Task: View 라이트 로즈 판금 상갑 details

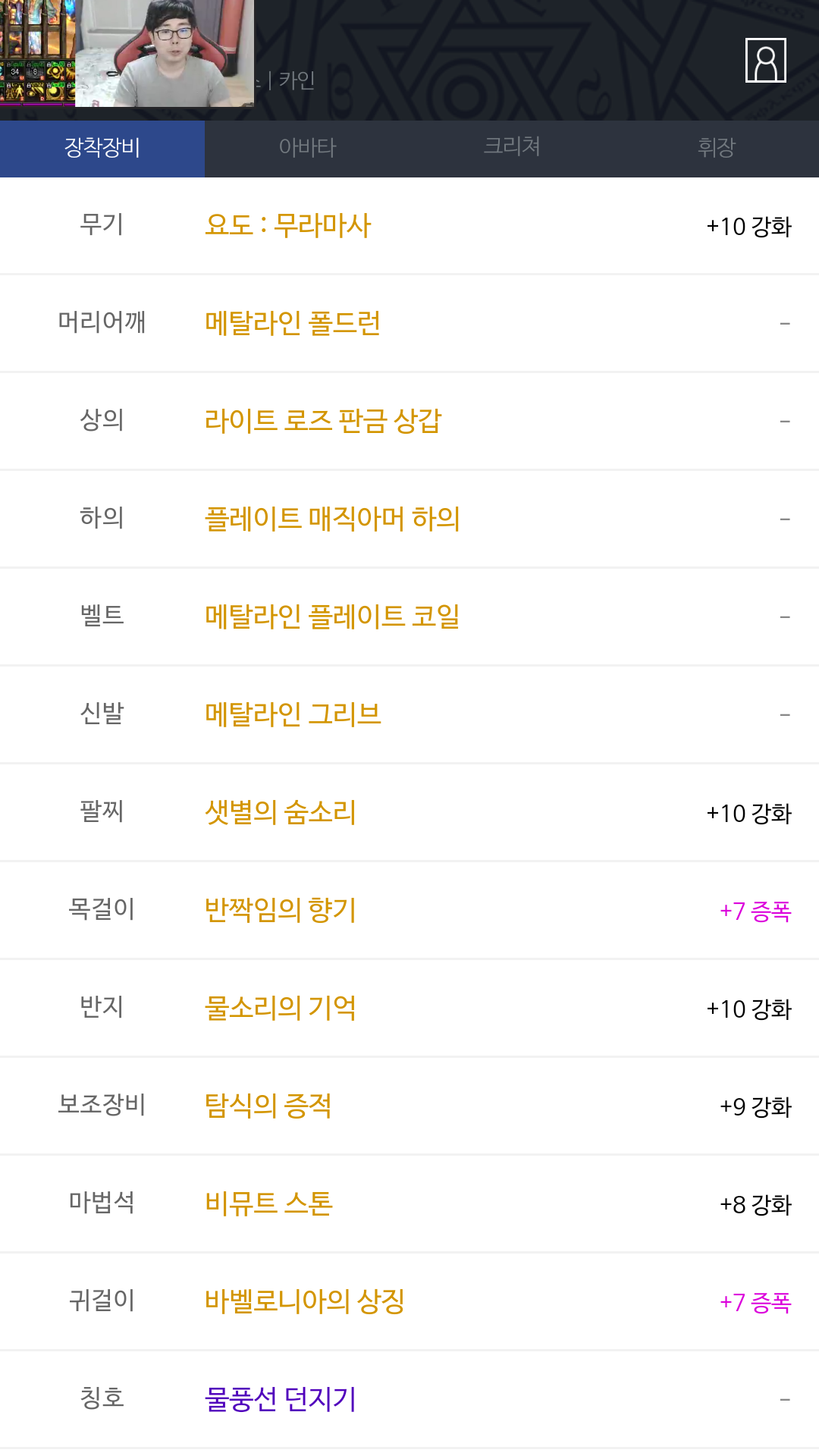Action: [323, 421]
